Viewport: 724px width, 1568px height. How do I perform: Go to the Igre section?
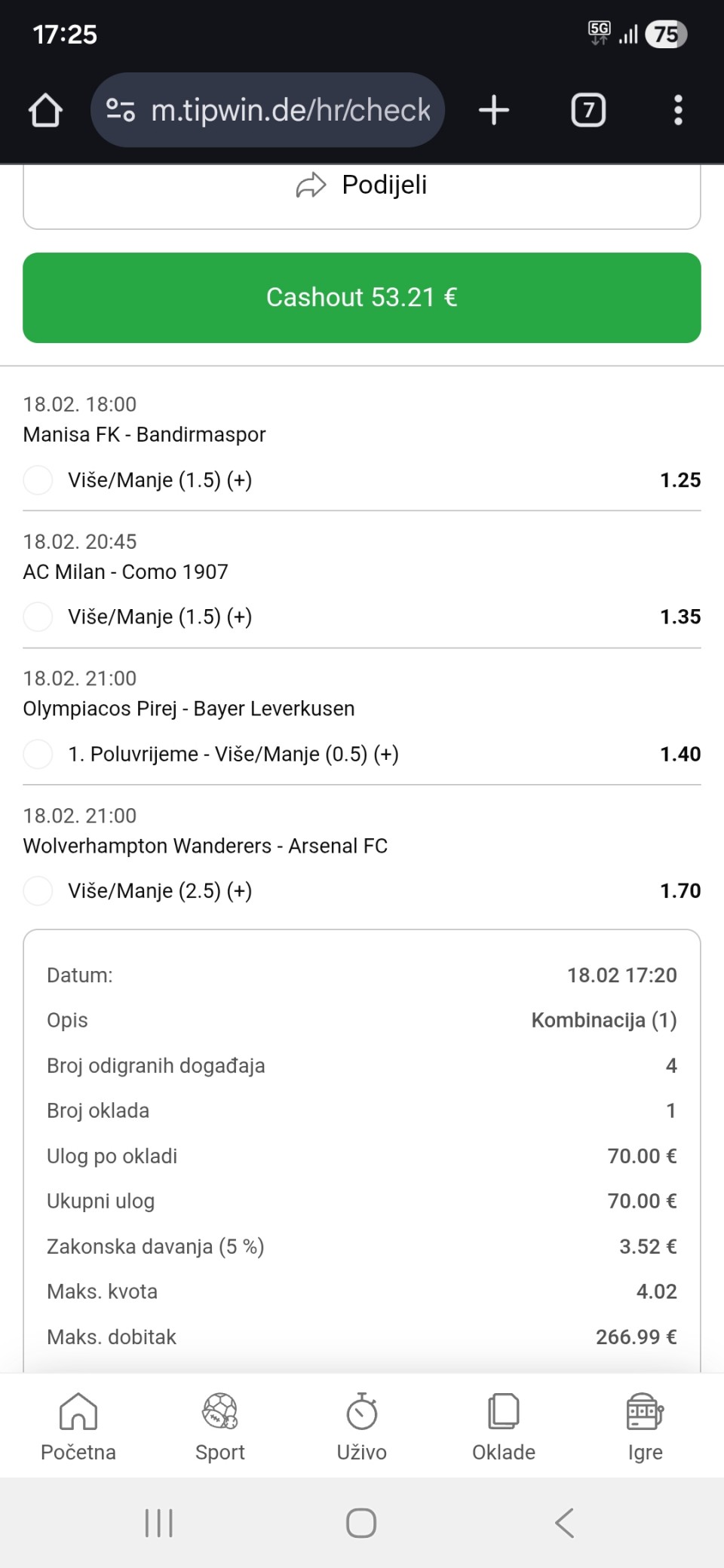[x=646, y=1426]
